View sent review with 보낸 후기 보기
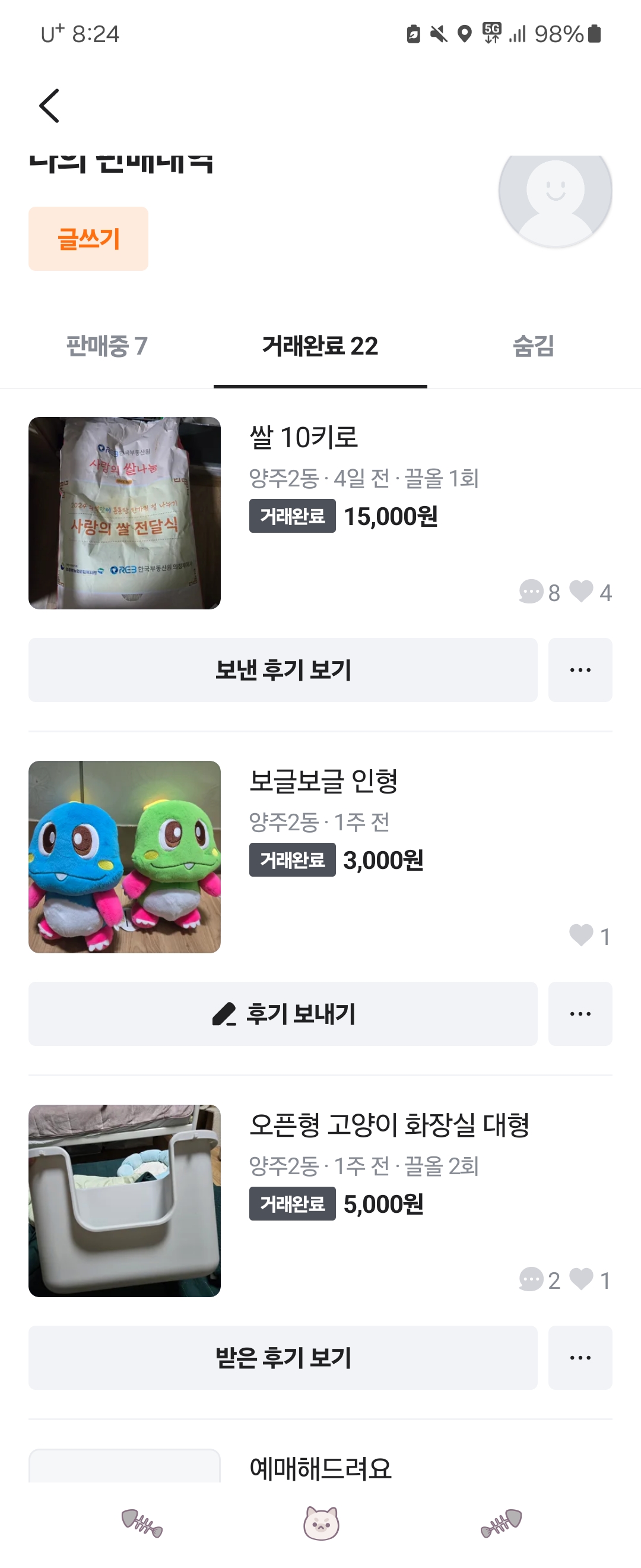This screenshot has width=641, height=1568. pyautogui.click(x=283, y=669)
